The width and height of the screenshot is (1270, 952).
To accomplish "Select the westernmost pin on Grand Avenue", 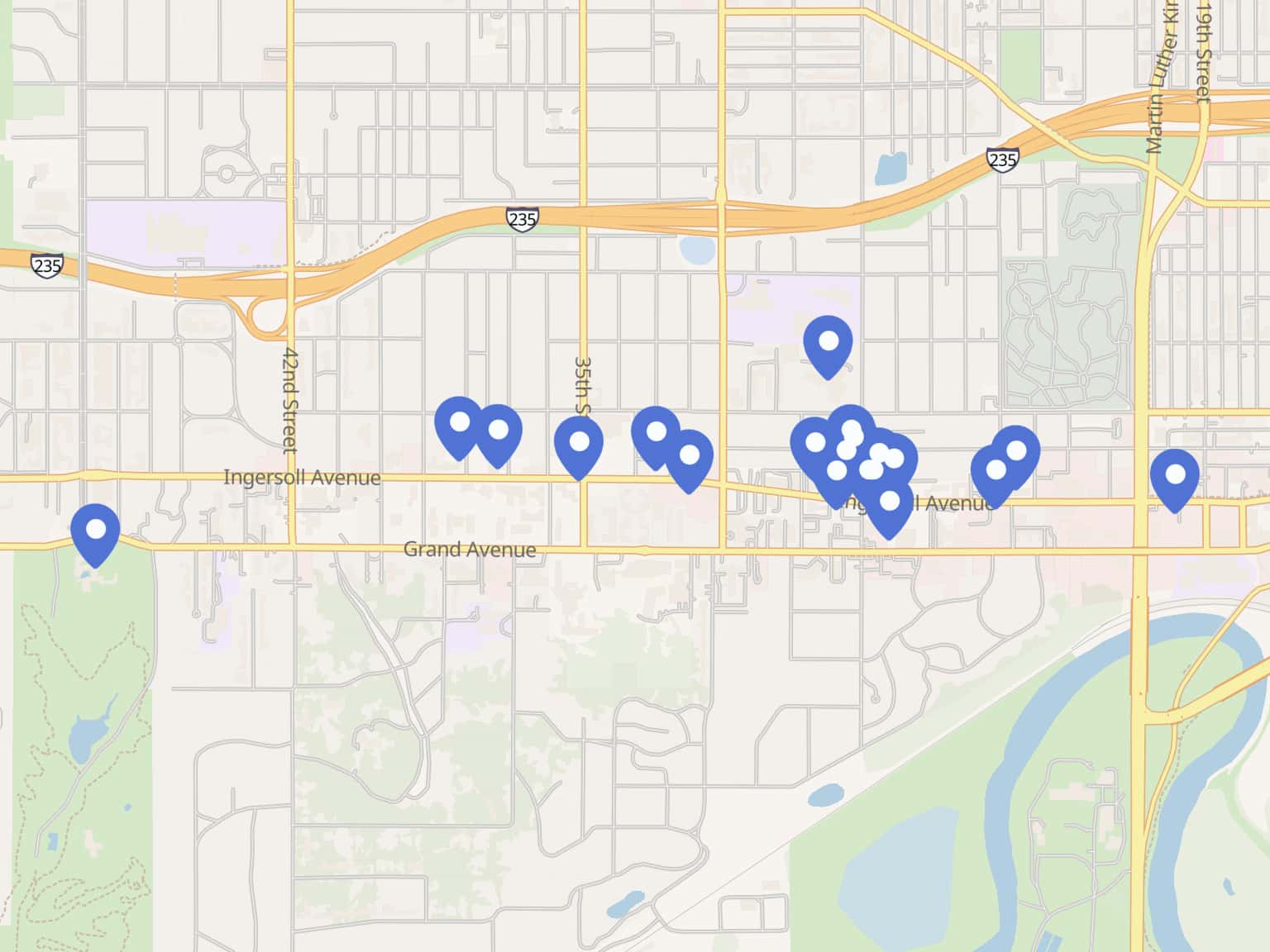I will 95,531.
